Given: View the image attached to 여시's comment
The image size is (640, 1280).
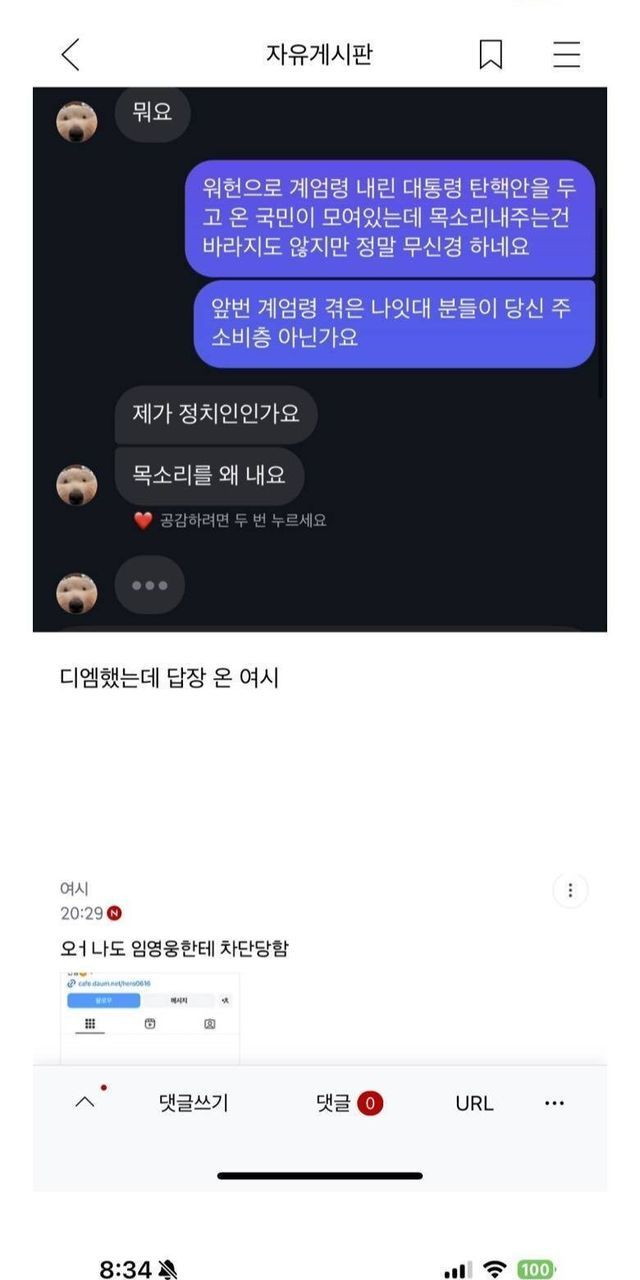Looking at the screenshot, I should [x=150, y=1018].
